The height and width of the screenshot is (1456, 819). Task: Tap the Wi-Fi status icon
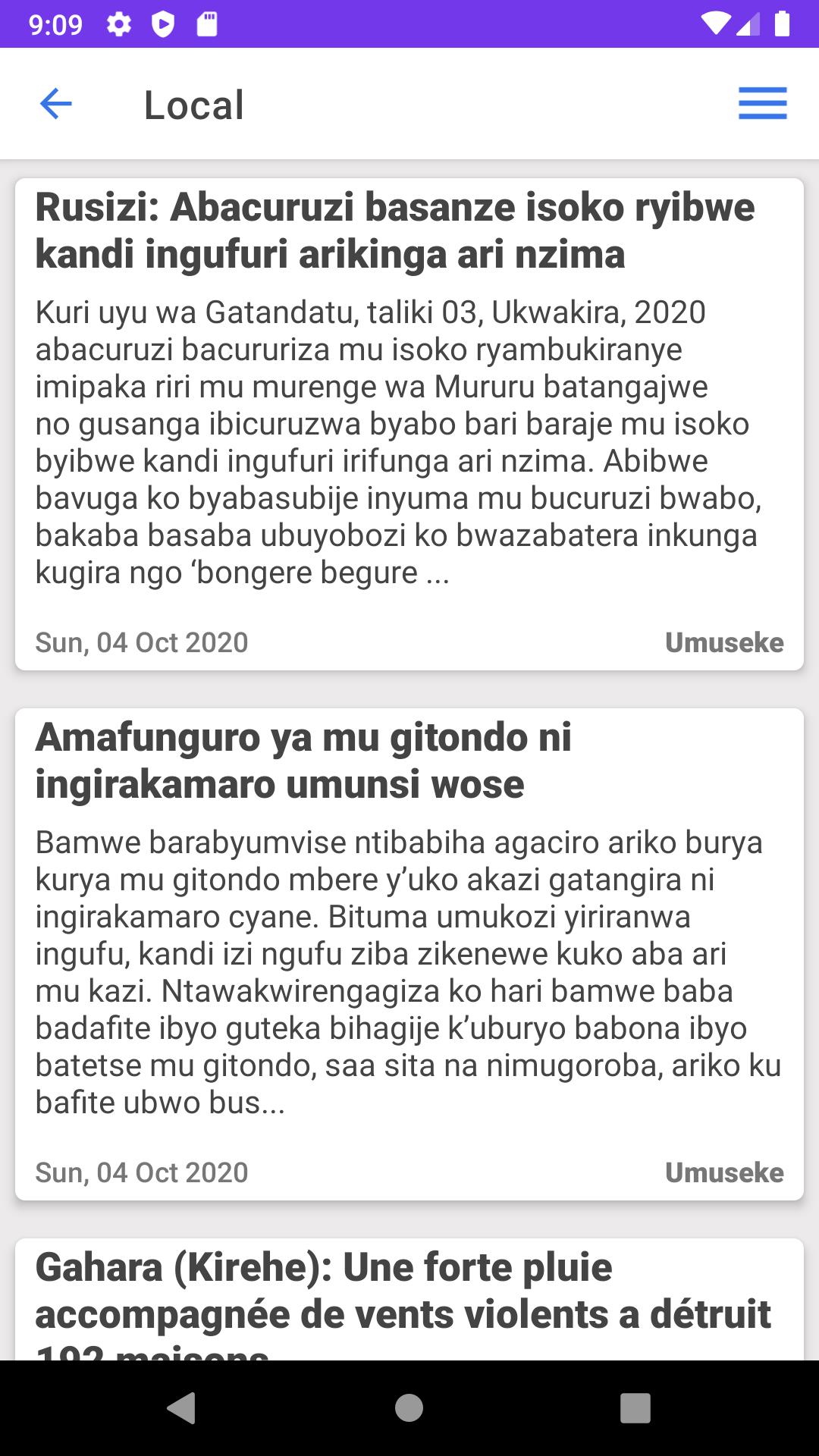[716, 23]
